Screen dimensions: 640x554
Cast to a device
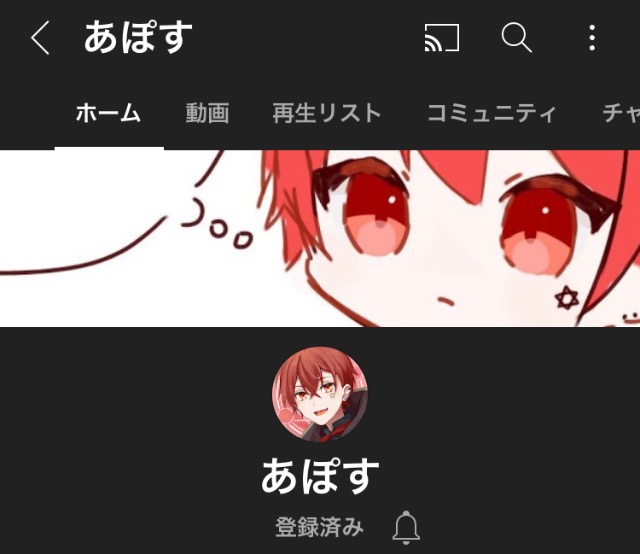point(441,39)
